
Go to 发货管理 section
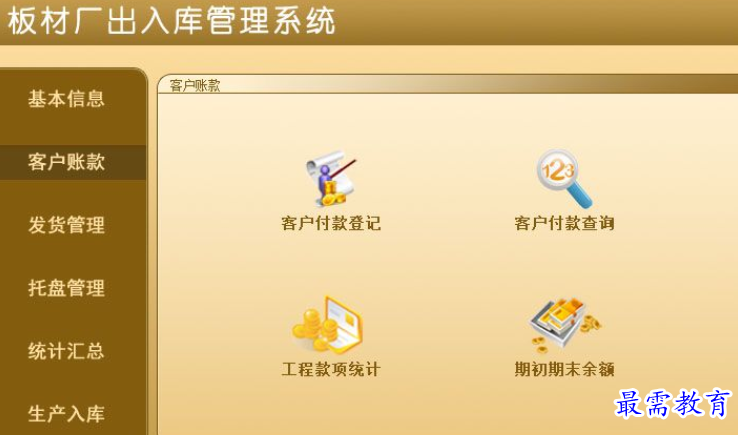pyautogui.click(x=66, y=225)
